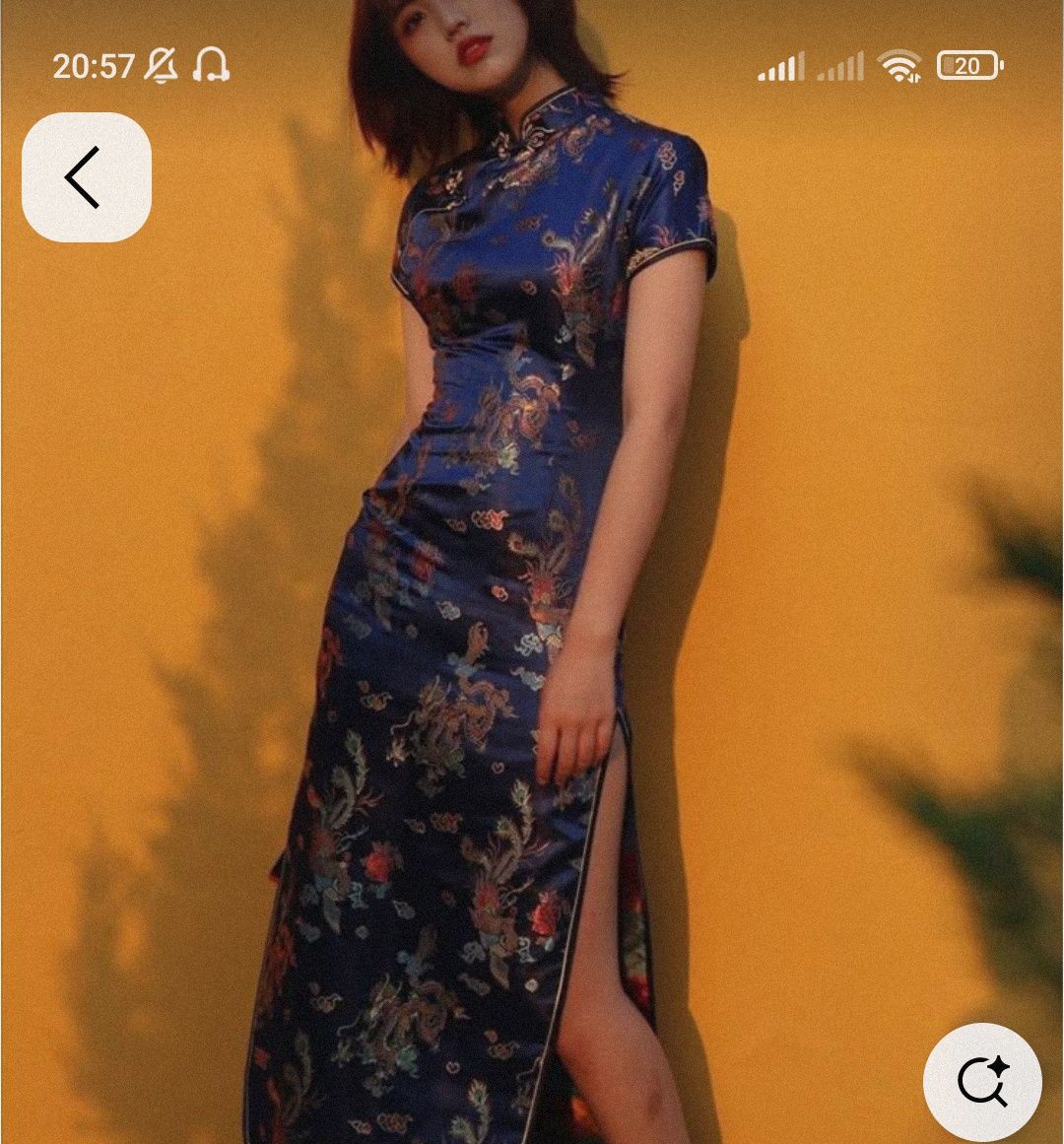This screenshot has width=1064, height=1144.
Task: Open the visual search lens icon
Action: (982, 1082)
